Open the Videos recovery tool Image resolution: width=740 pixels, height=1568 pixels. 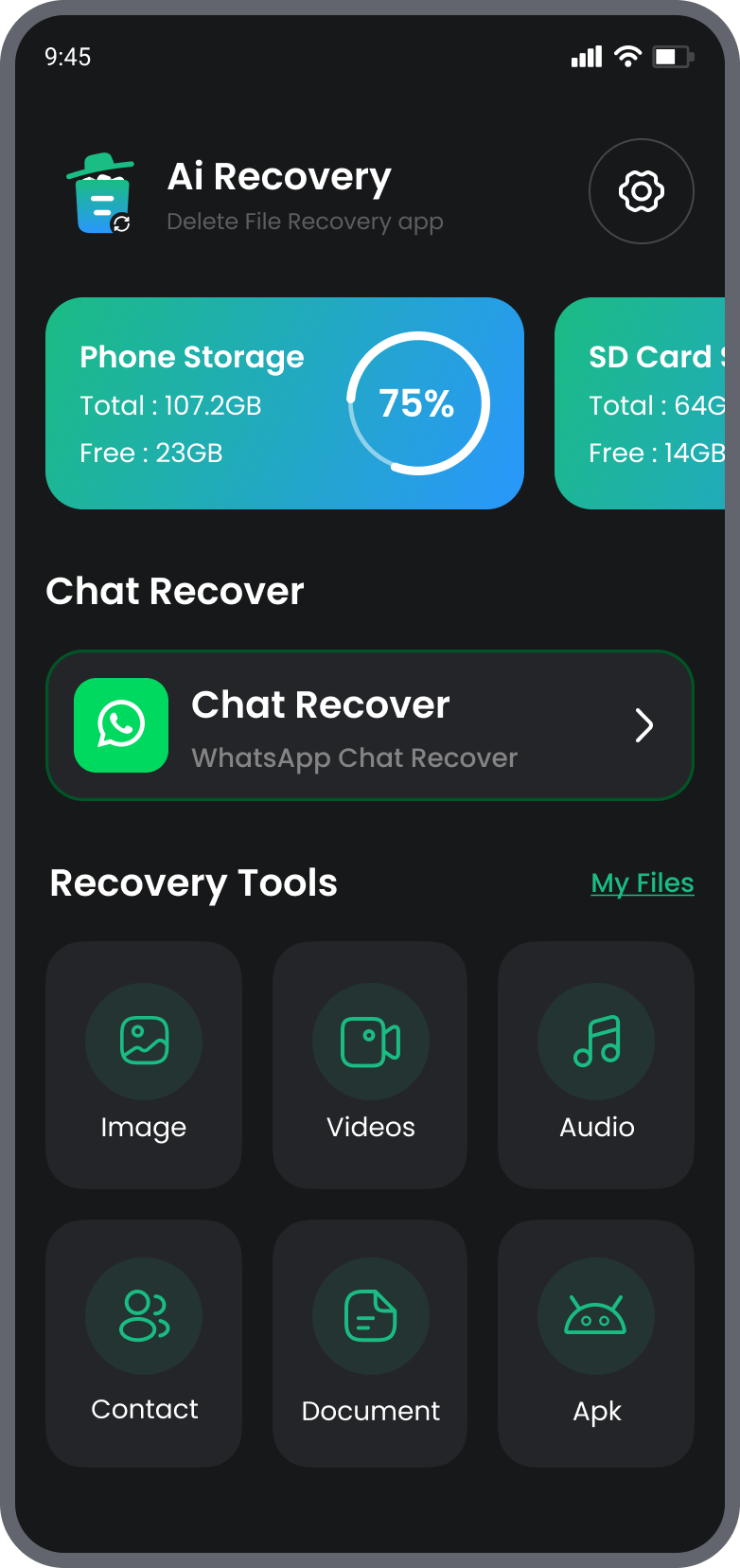point(370,1064)
